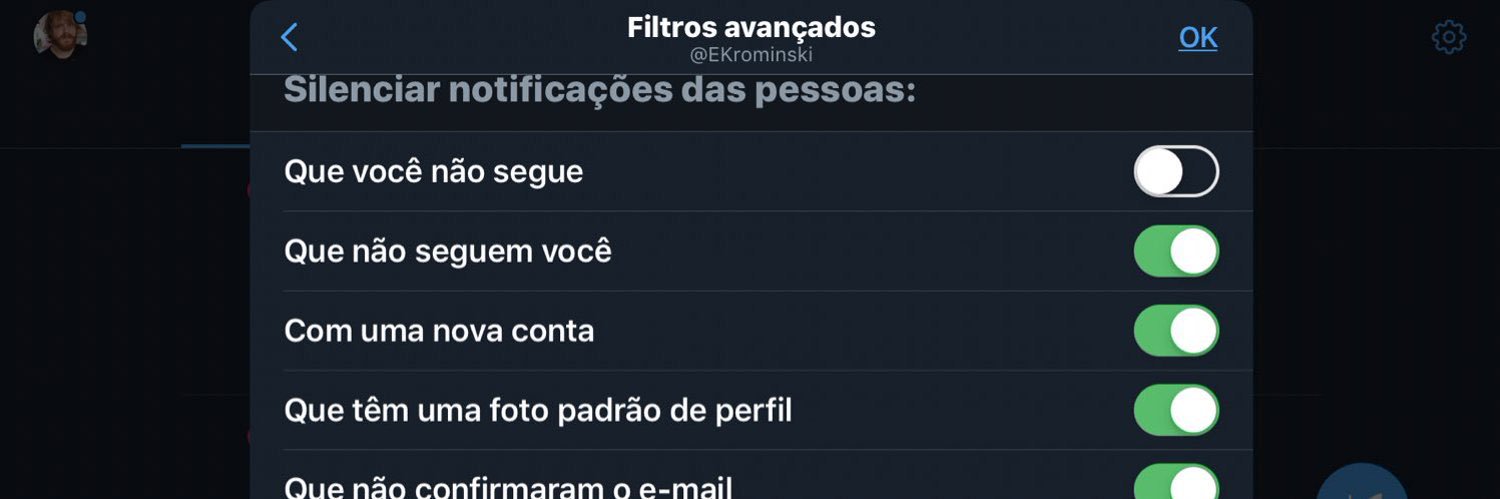Go back from Filtros avançados
This screenshot has height=499, width=1500.
coord(289,38)
